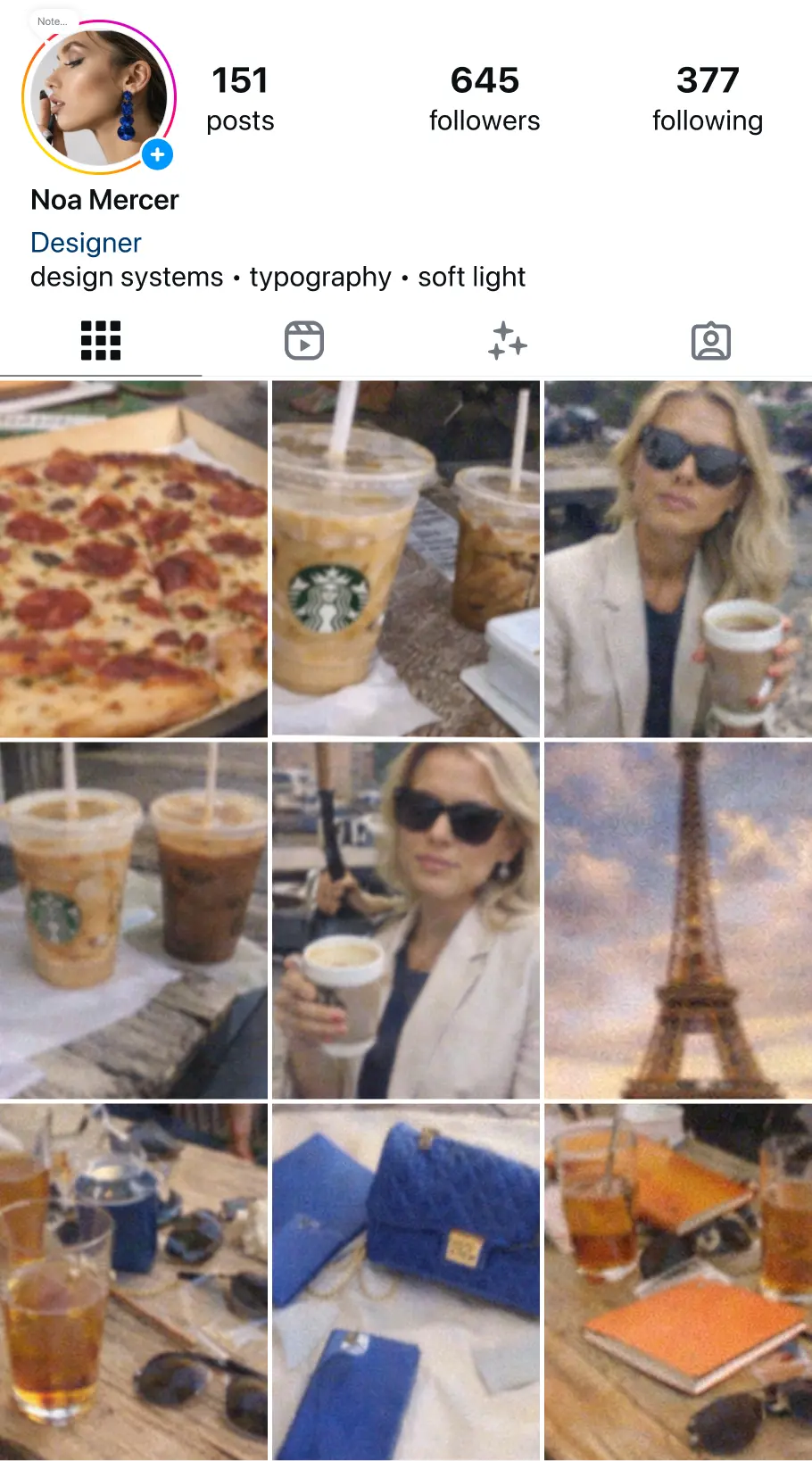The width and height of the screenshot is (812, 1461).
Task: Open the two iced coffees on table post
Action: click(134, 920)
